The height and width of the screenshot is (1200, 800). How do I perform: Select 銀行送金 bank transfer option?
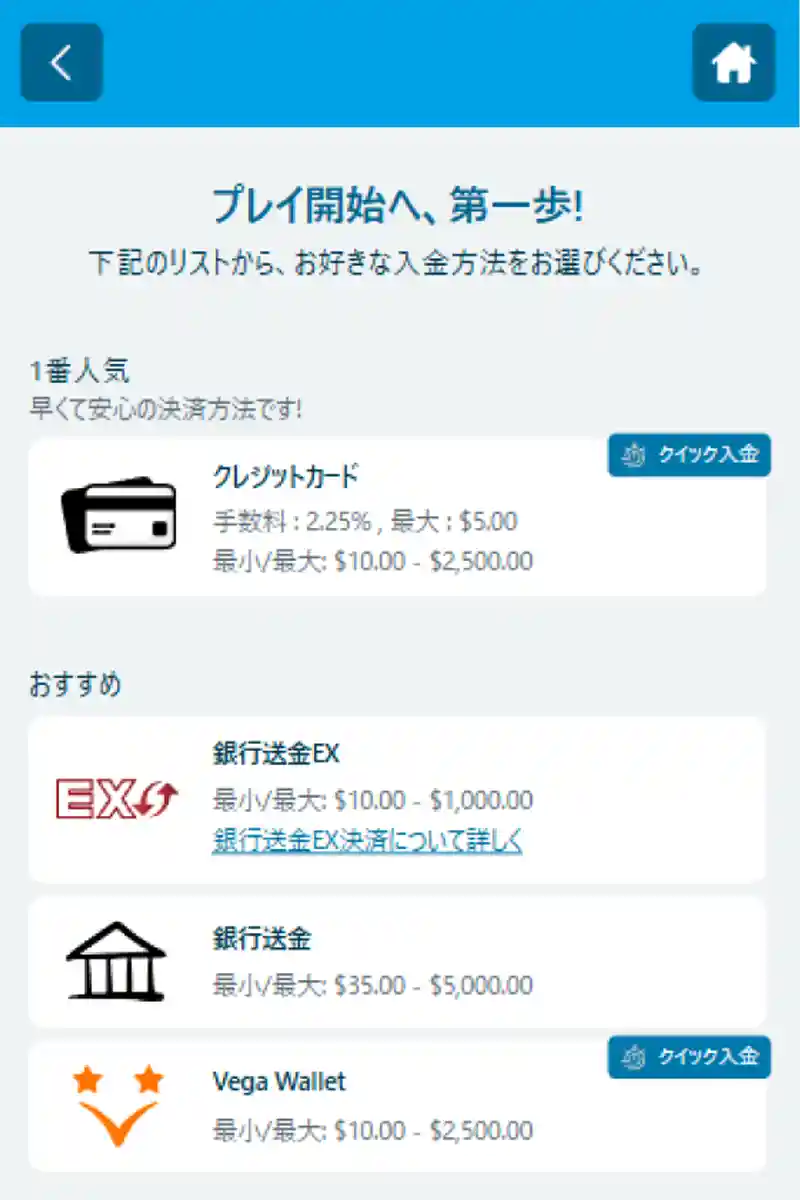click(397, 962)
